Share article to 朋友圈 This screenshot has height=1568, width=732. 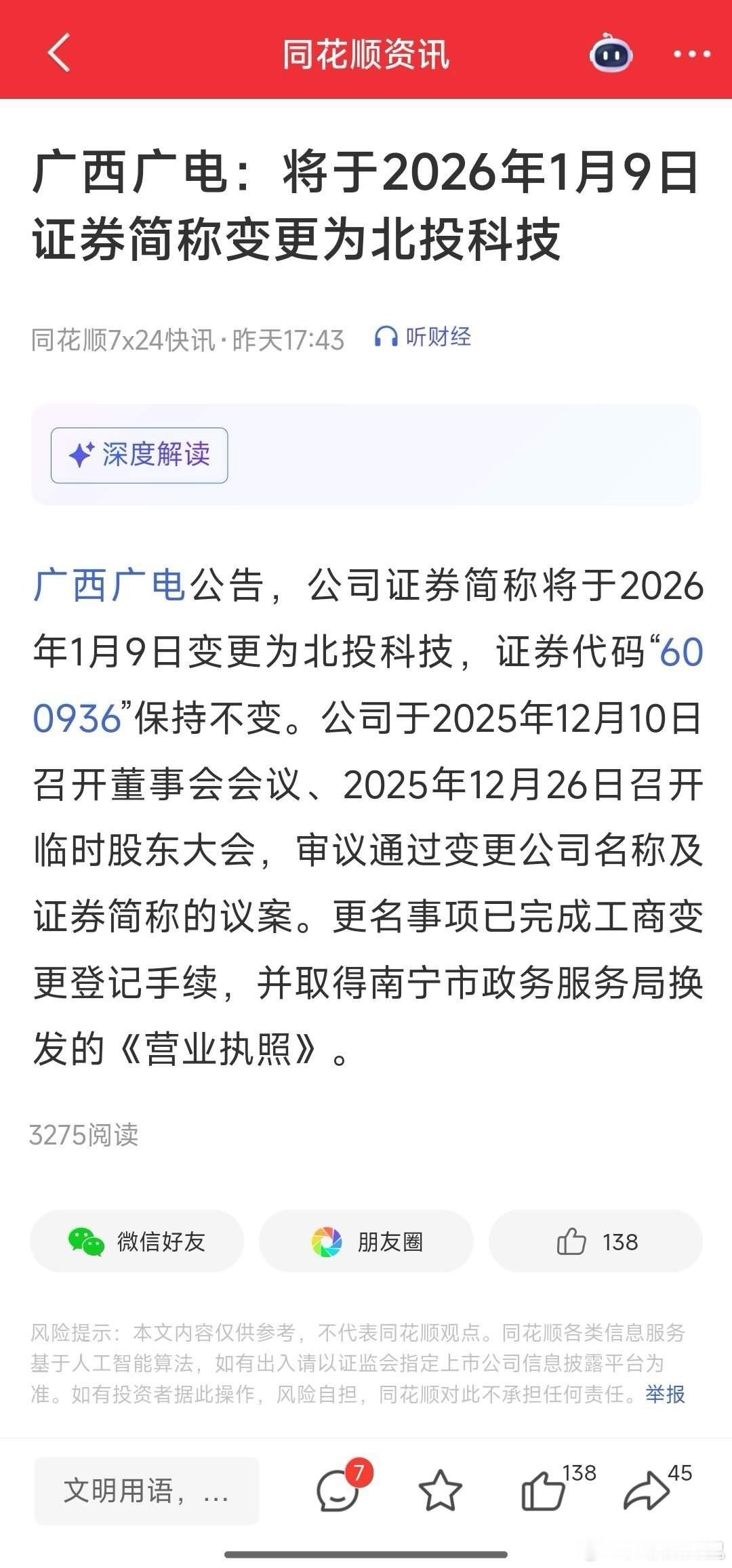pos(366,1241)
